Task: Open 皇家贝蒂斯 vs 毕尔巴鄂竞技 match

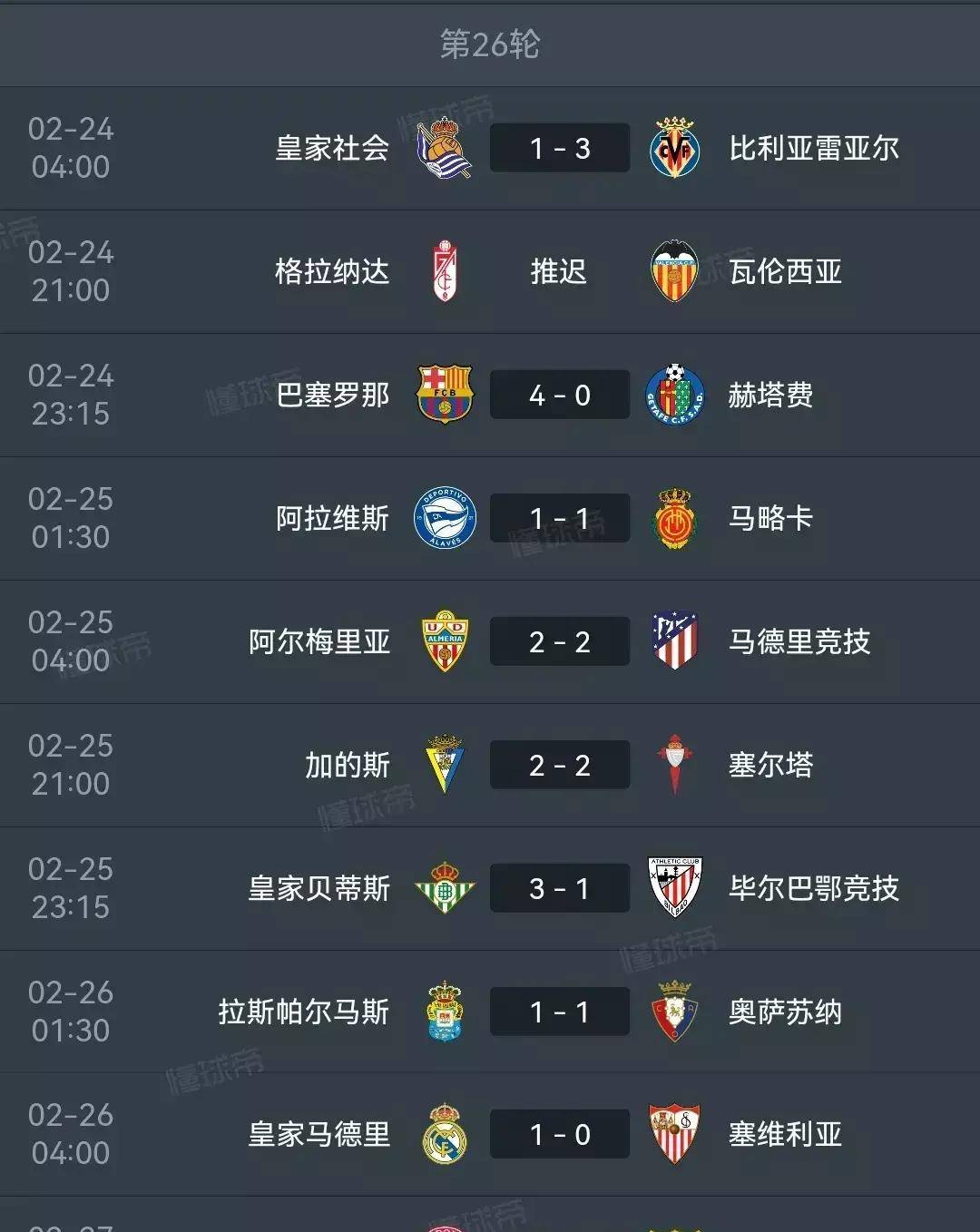Action: [x=559, y=888]
